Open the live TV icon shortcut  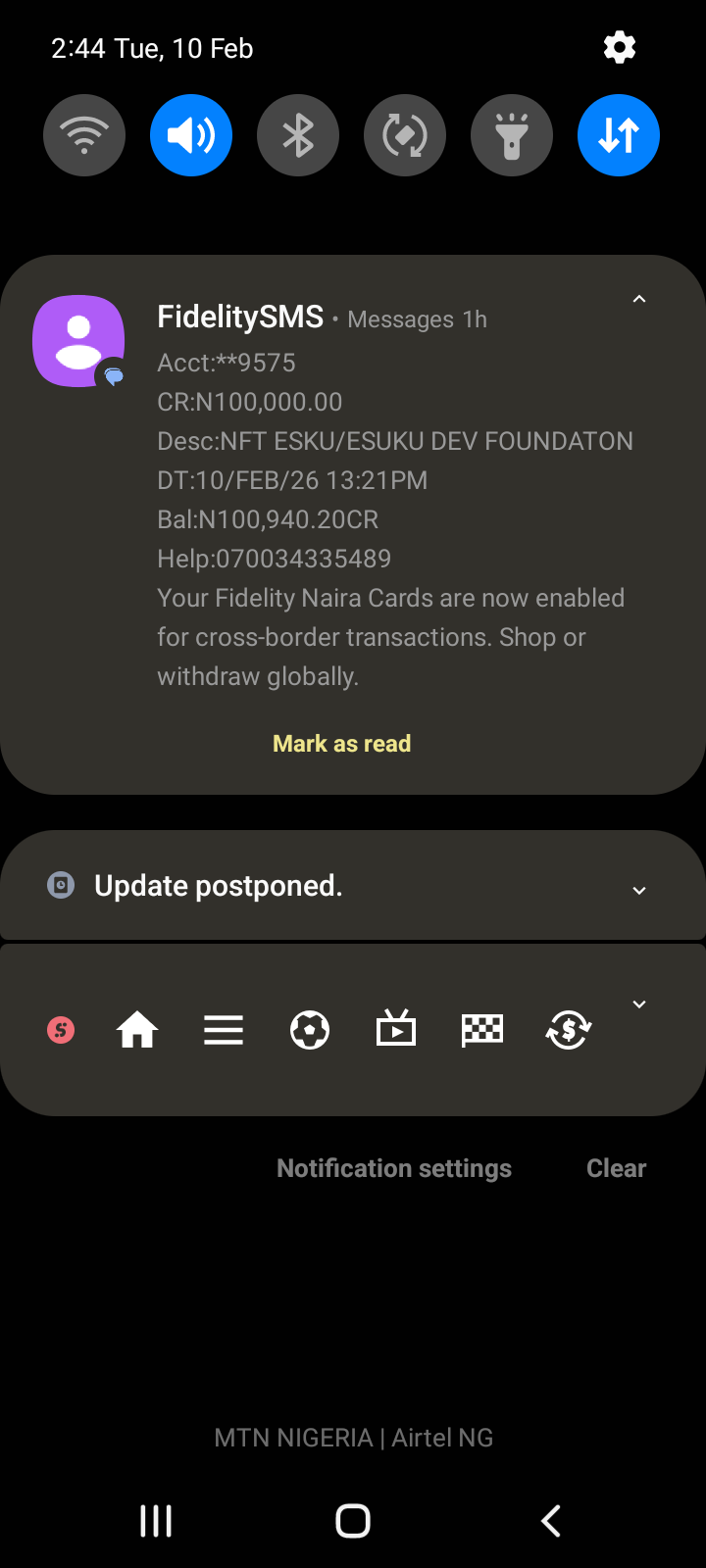pyautogui.click(x=396, y=1030)
